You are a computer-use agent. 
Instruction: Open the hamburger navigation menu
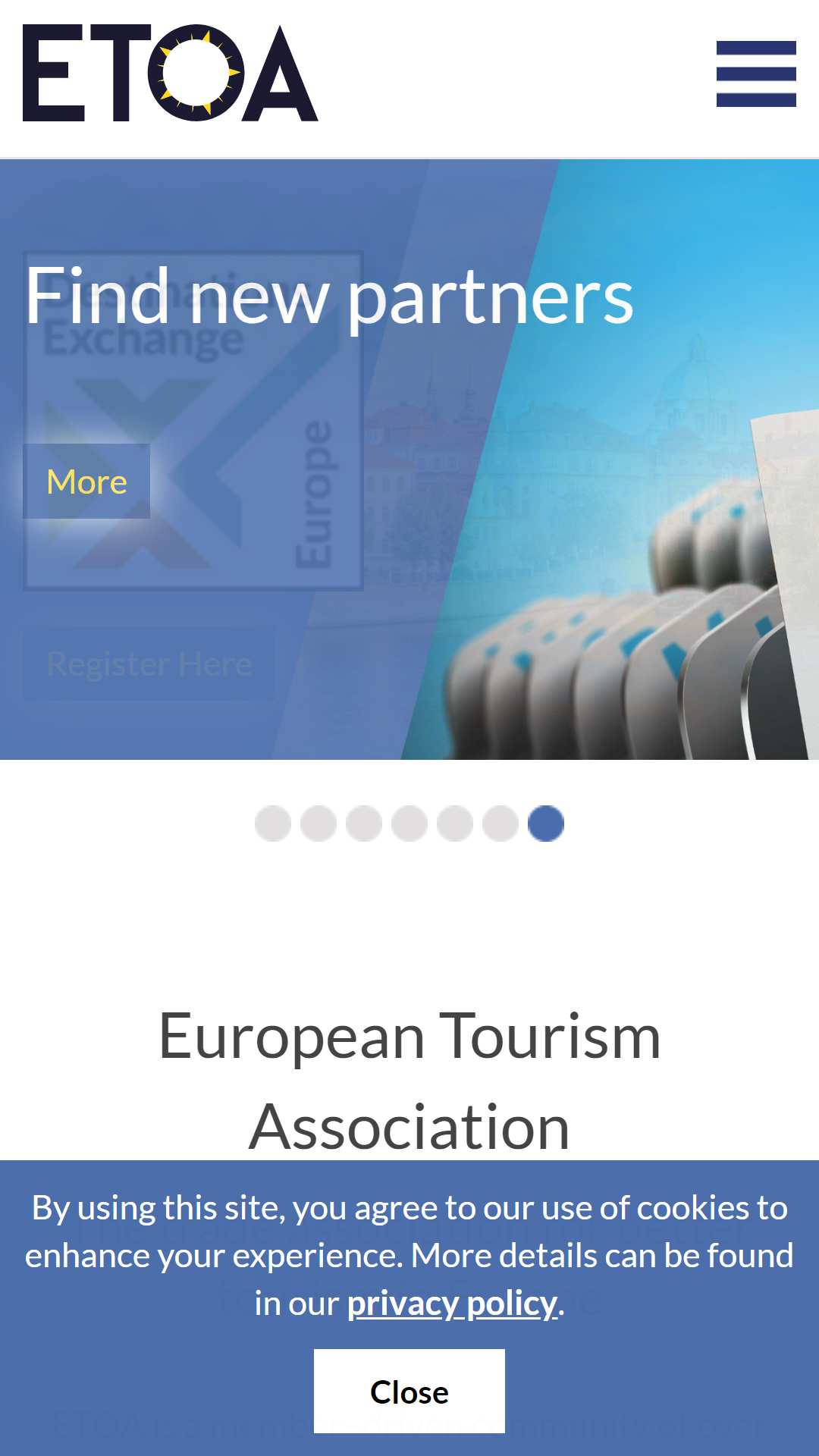(x=756, y=74)
